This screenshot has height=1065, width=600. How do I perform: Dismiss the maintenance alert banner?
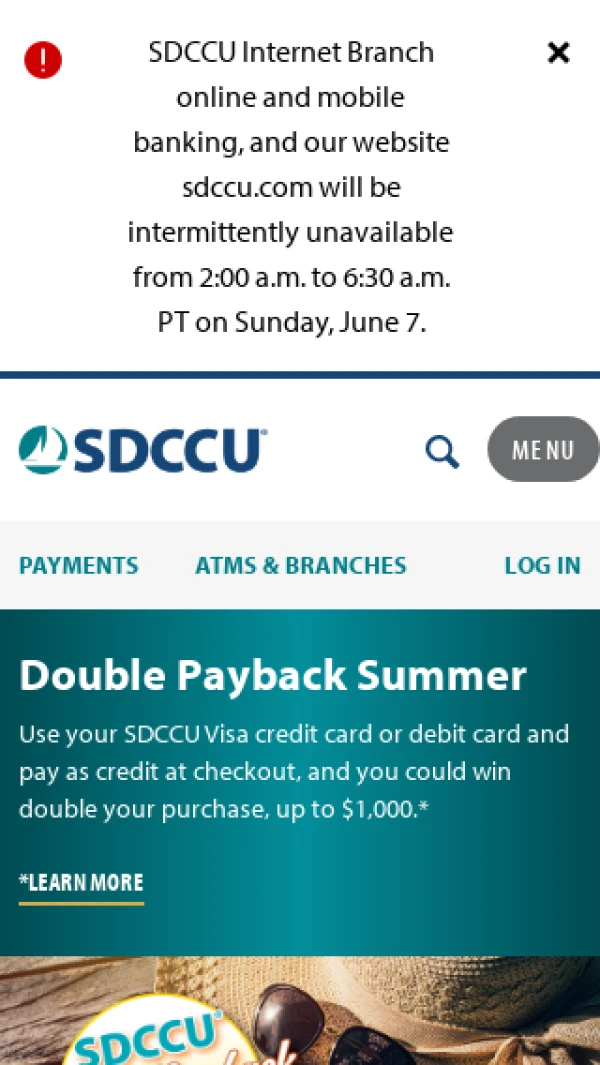coord(558,53)
